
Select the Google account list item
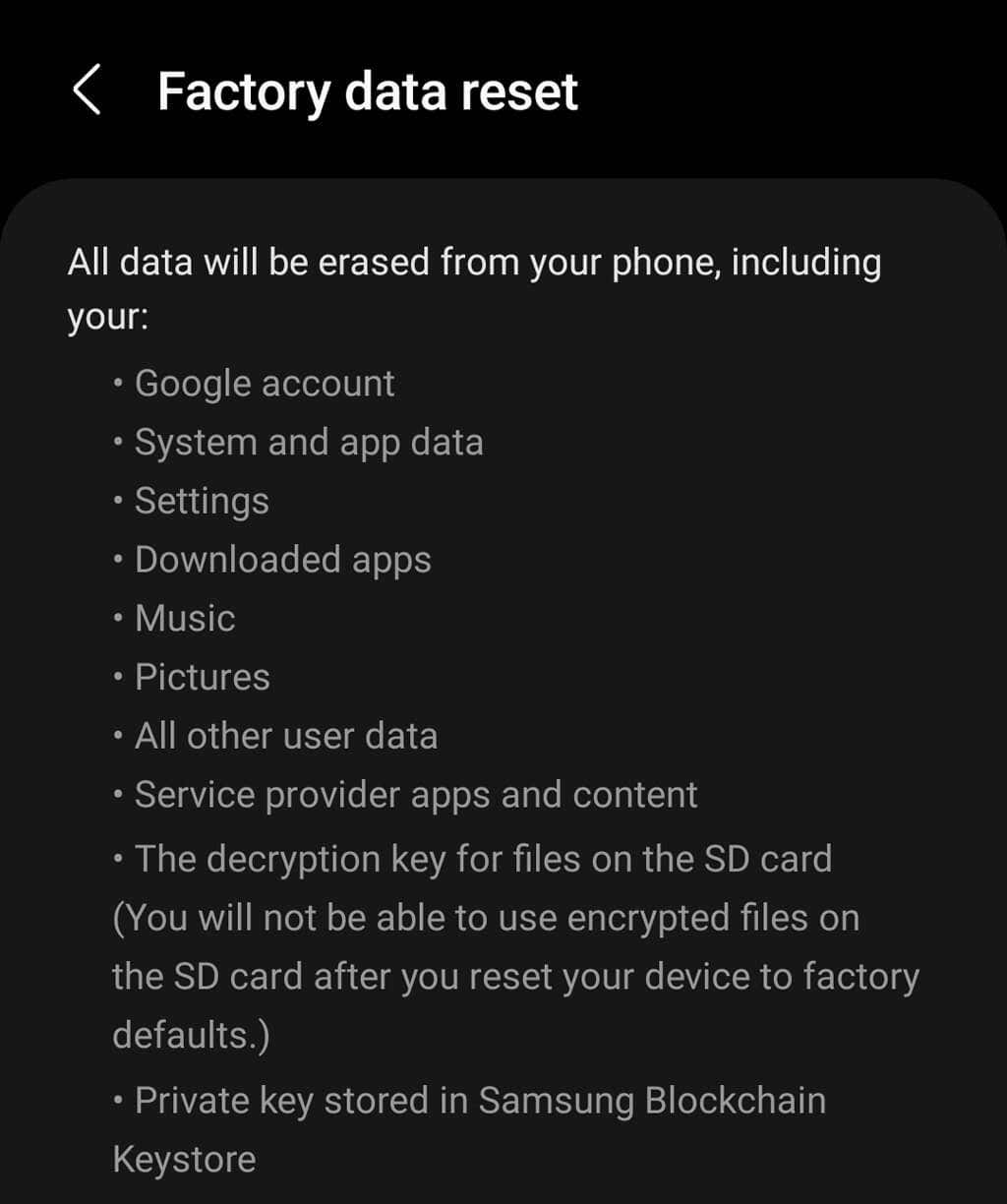click(265, 384)
